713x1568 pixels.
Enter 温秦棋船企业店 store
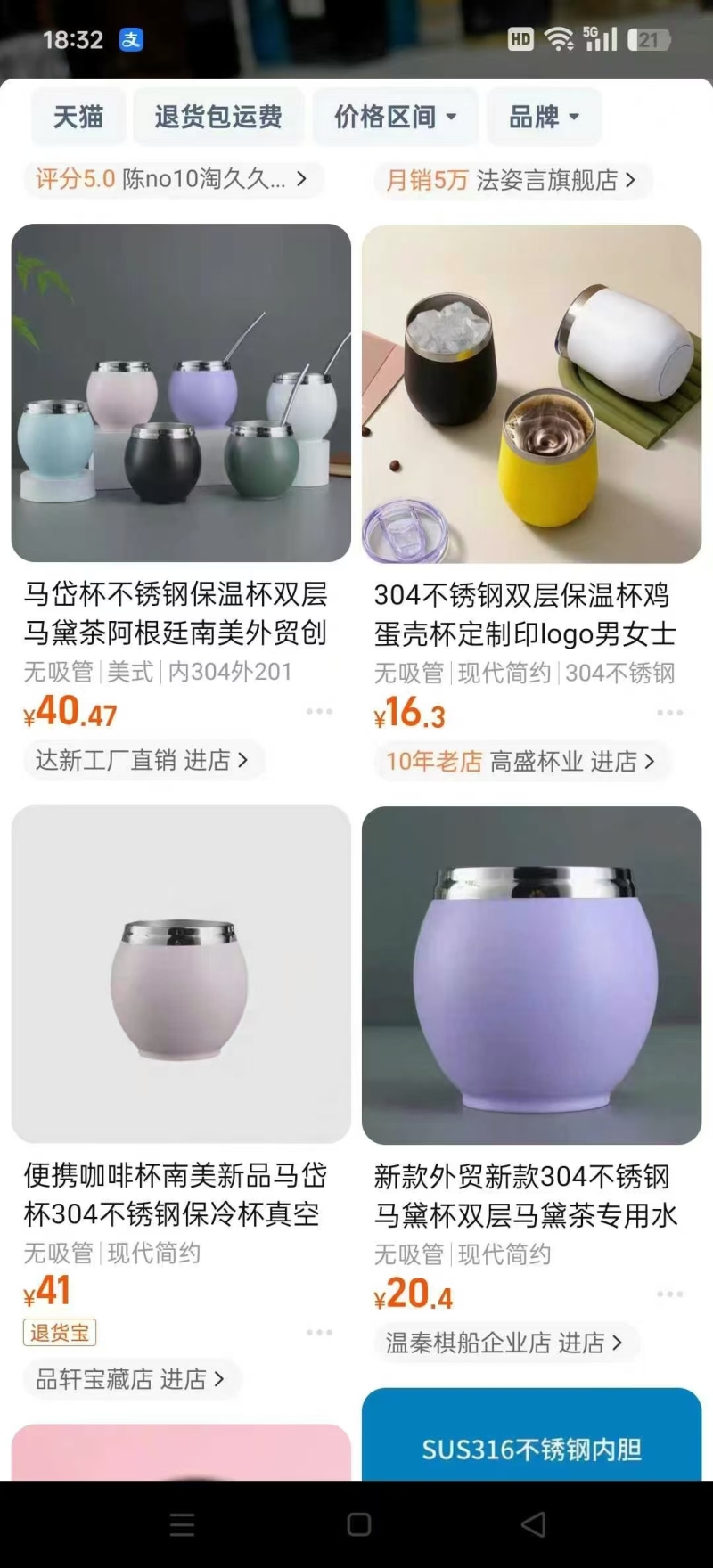point(504,1343)
